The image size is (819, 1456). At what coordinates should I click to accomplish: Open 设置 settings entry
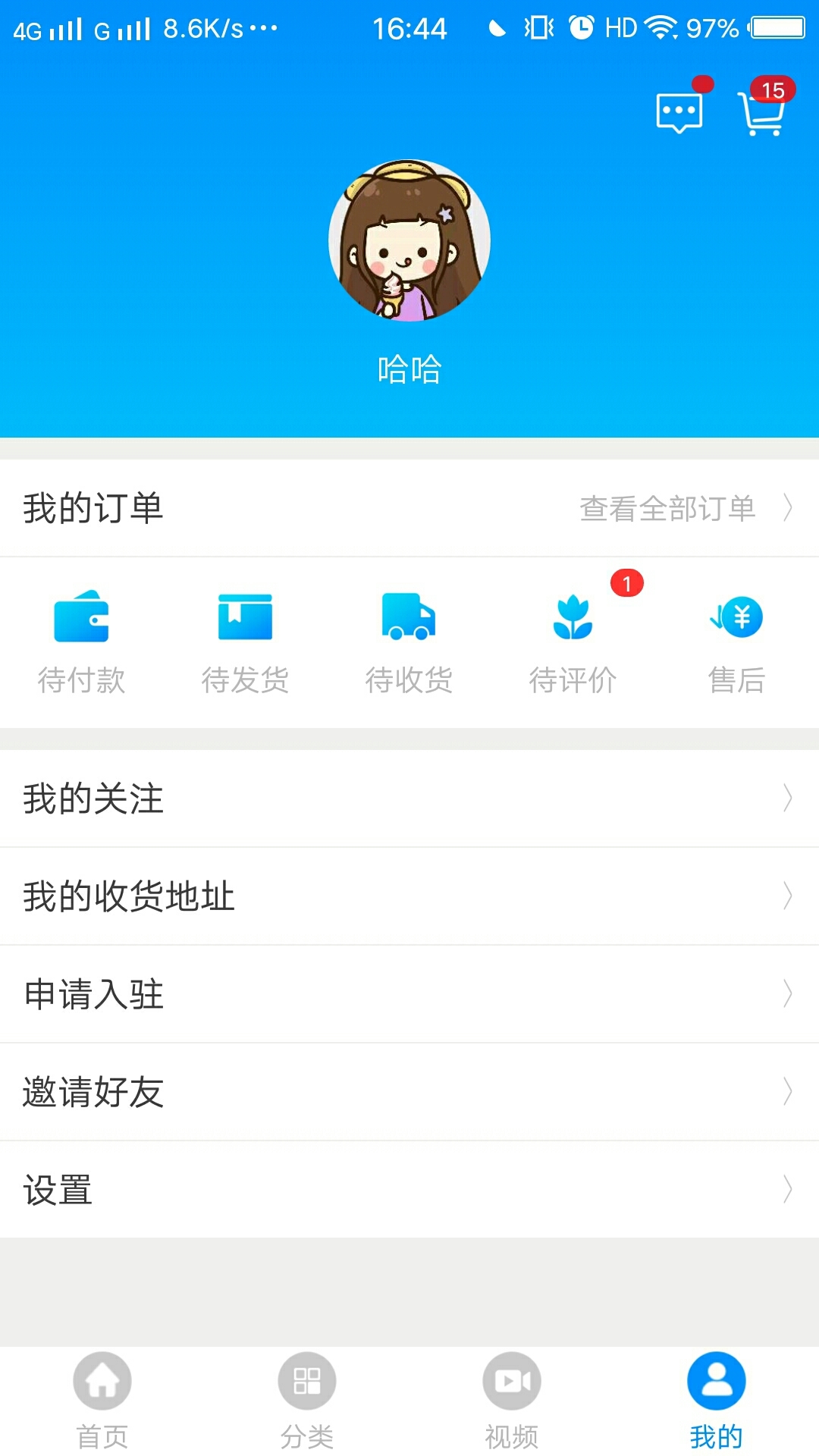click(x=57, y=1191)
